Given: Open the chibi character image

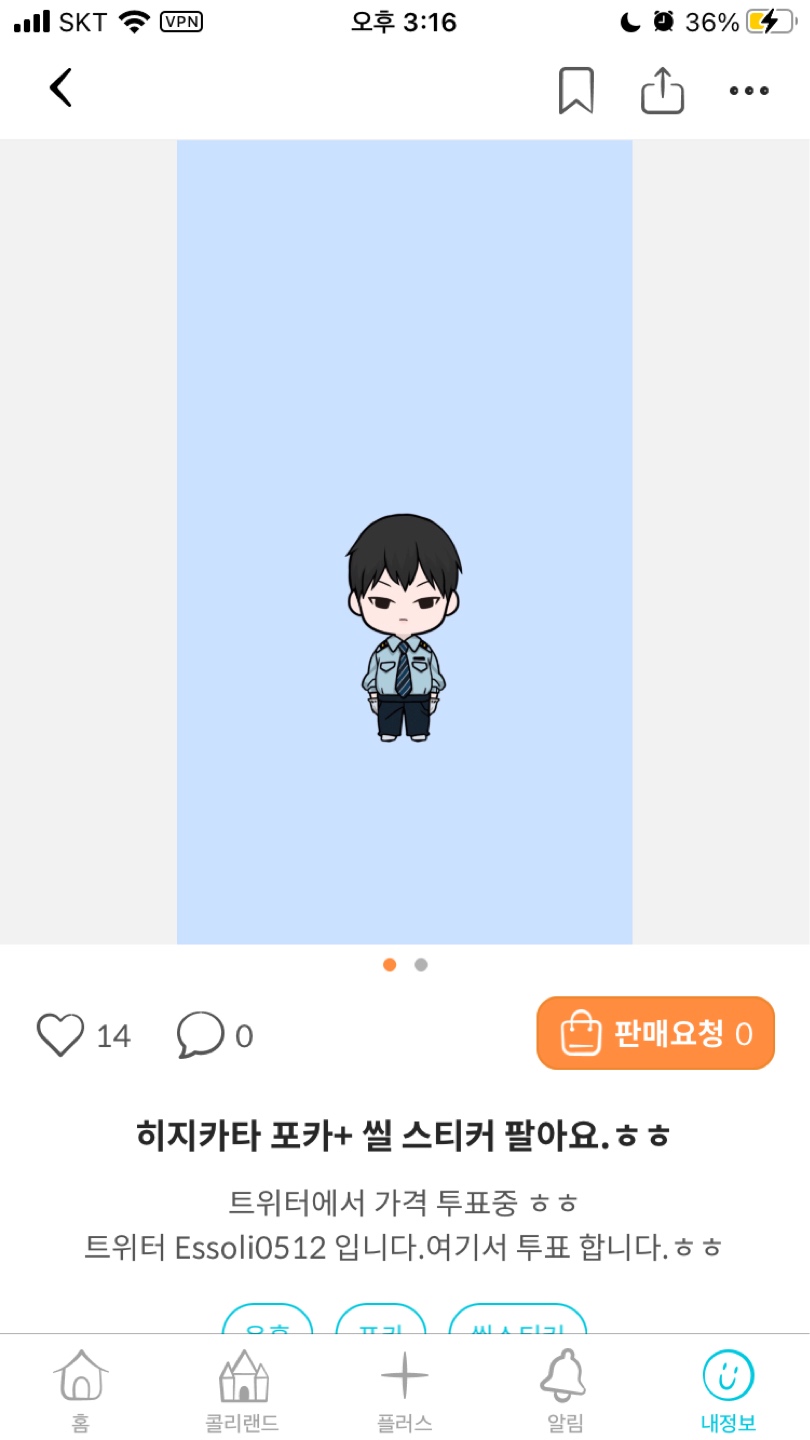Looking at the screenshot, I should 404,628.
